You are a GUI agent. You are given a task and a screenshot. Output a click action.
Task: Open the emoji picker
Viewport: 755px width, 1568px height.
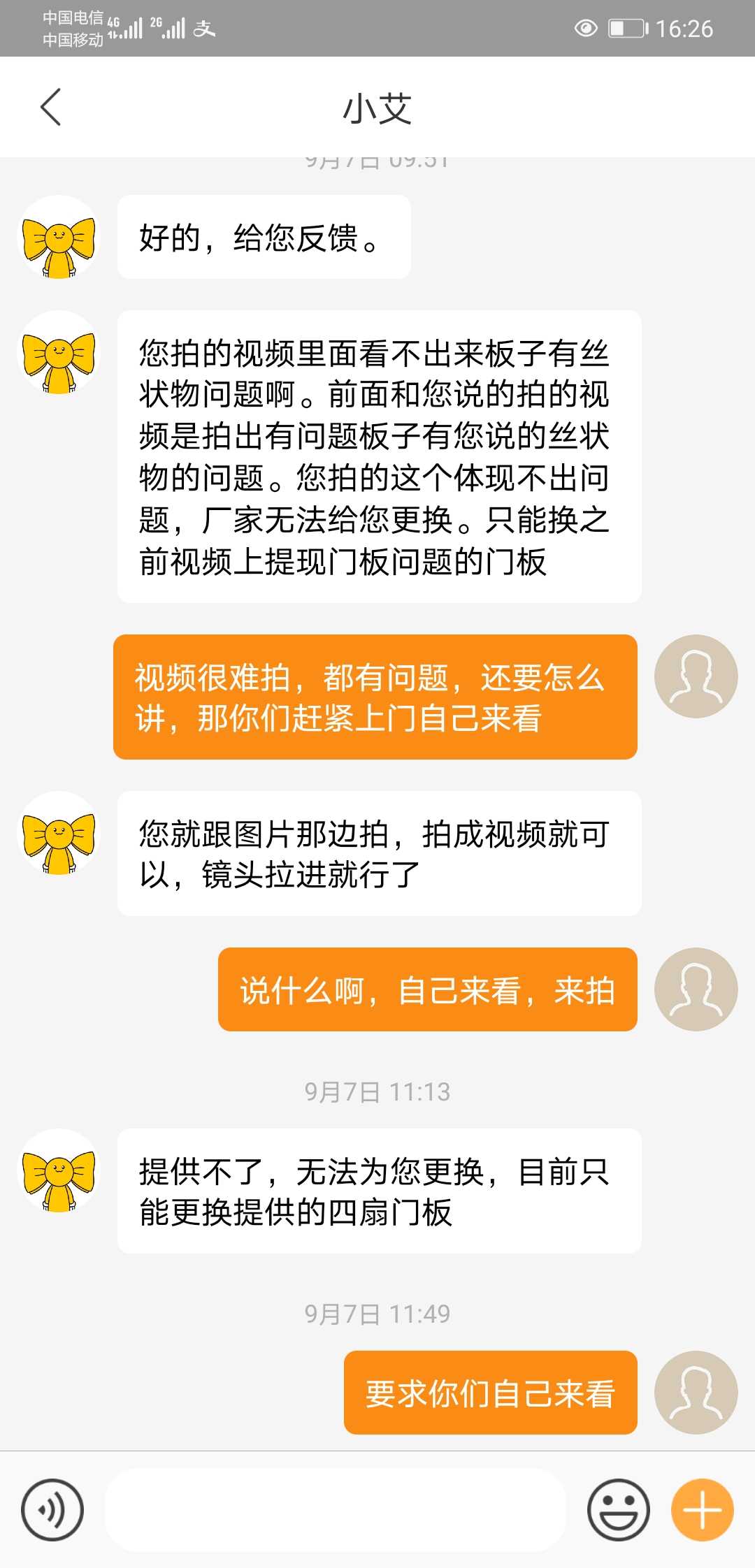[618, 1509]
